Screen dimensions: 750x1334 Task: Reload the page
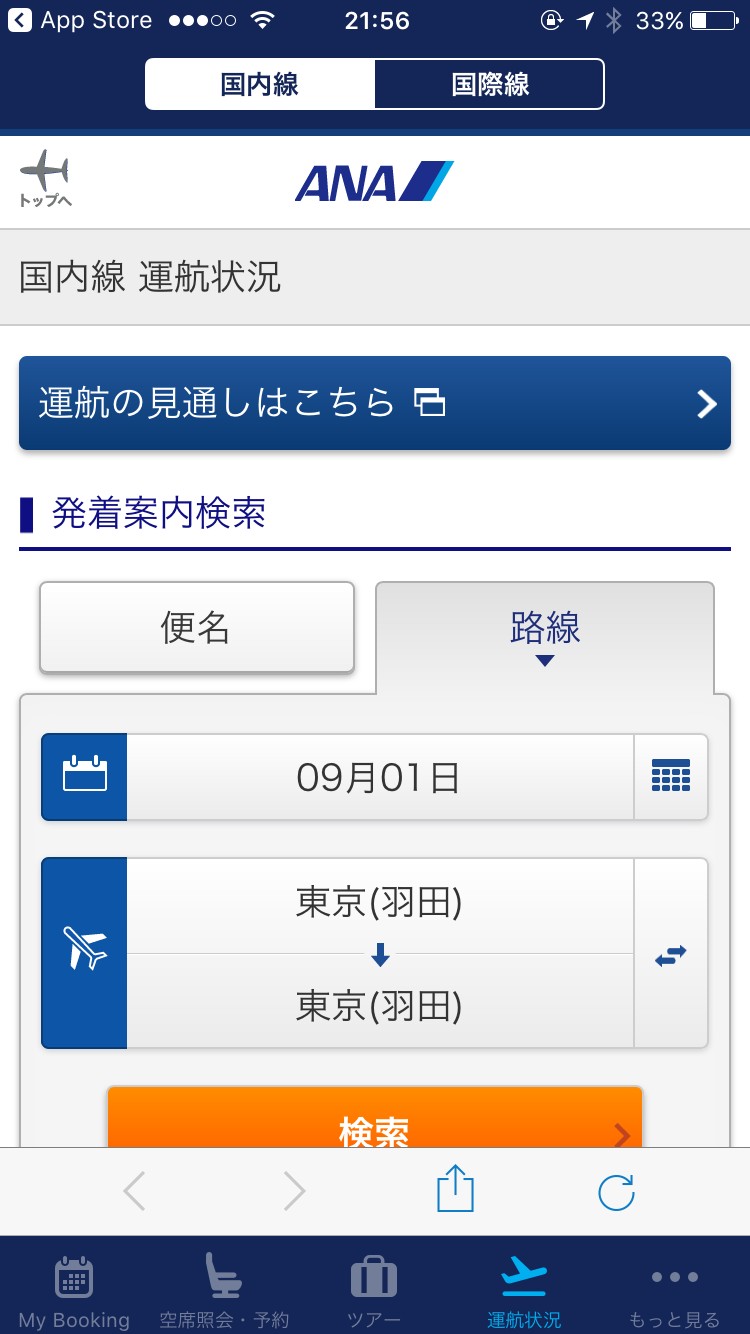point(616,1191)
